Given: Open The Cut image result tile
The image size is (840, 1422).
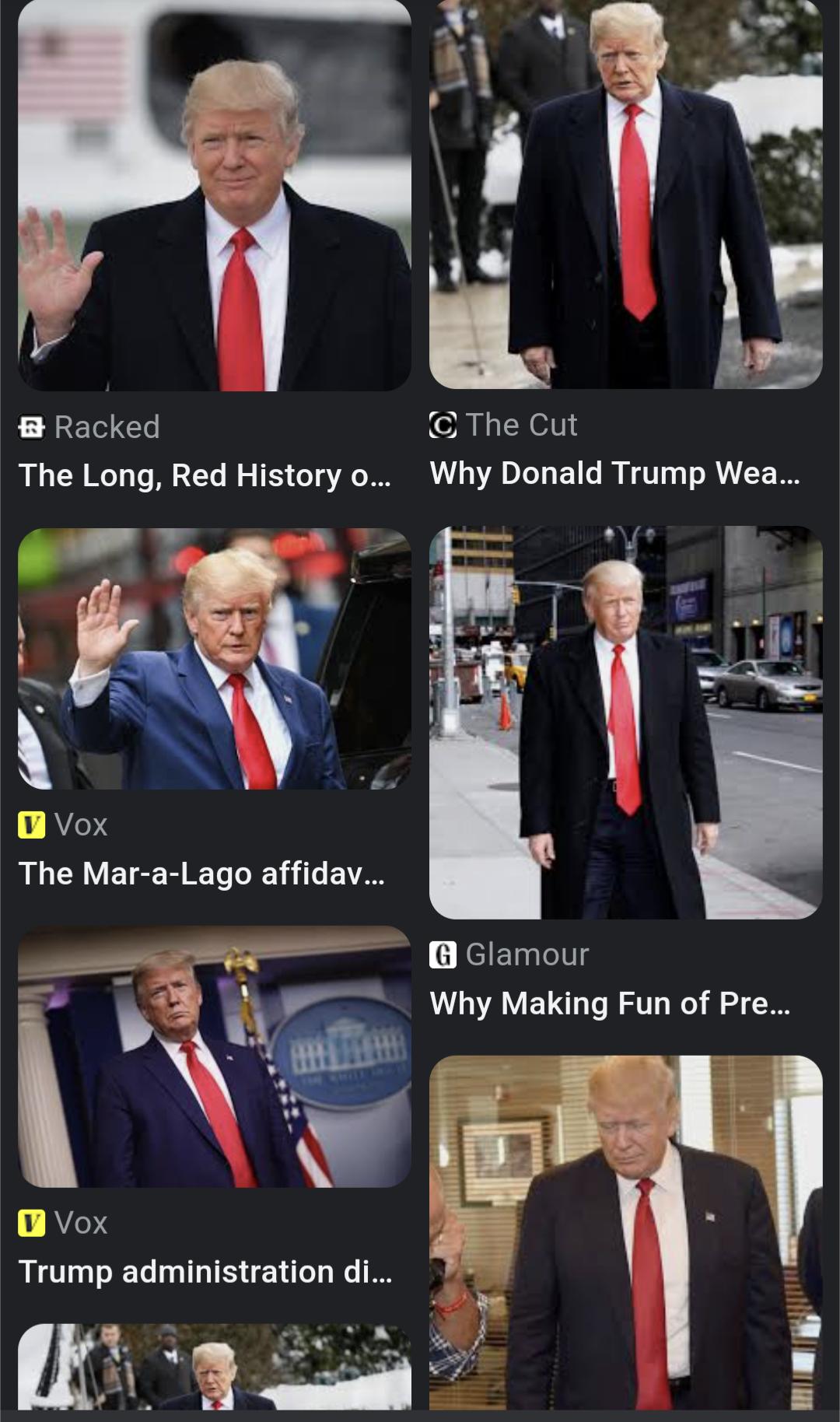Looking at the screenshot, I should click(x=625, y=194).
